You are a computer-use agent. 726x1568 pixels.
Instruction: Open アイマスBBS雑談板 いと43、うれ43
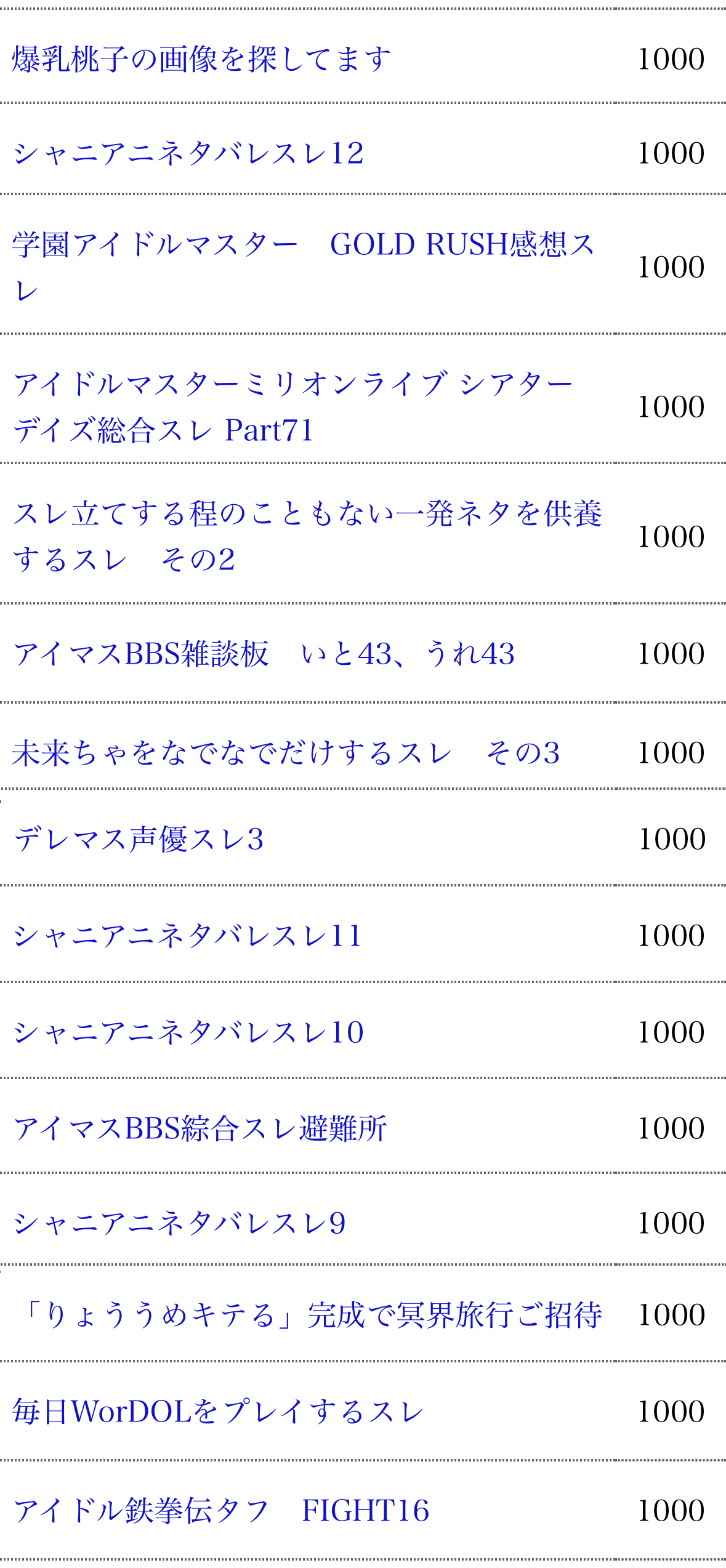click(264, 654)
